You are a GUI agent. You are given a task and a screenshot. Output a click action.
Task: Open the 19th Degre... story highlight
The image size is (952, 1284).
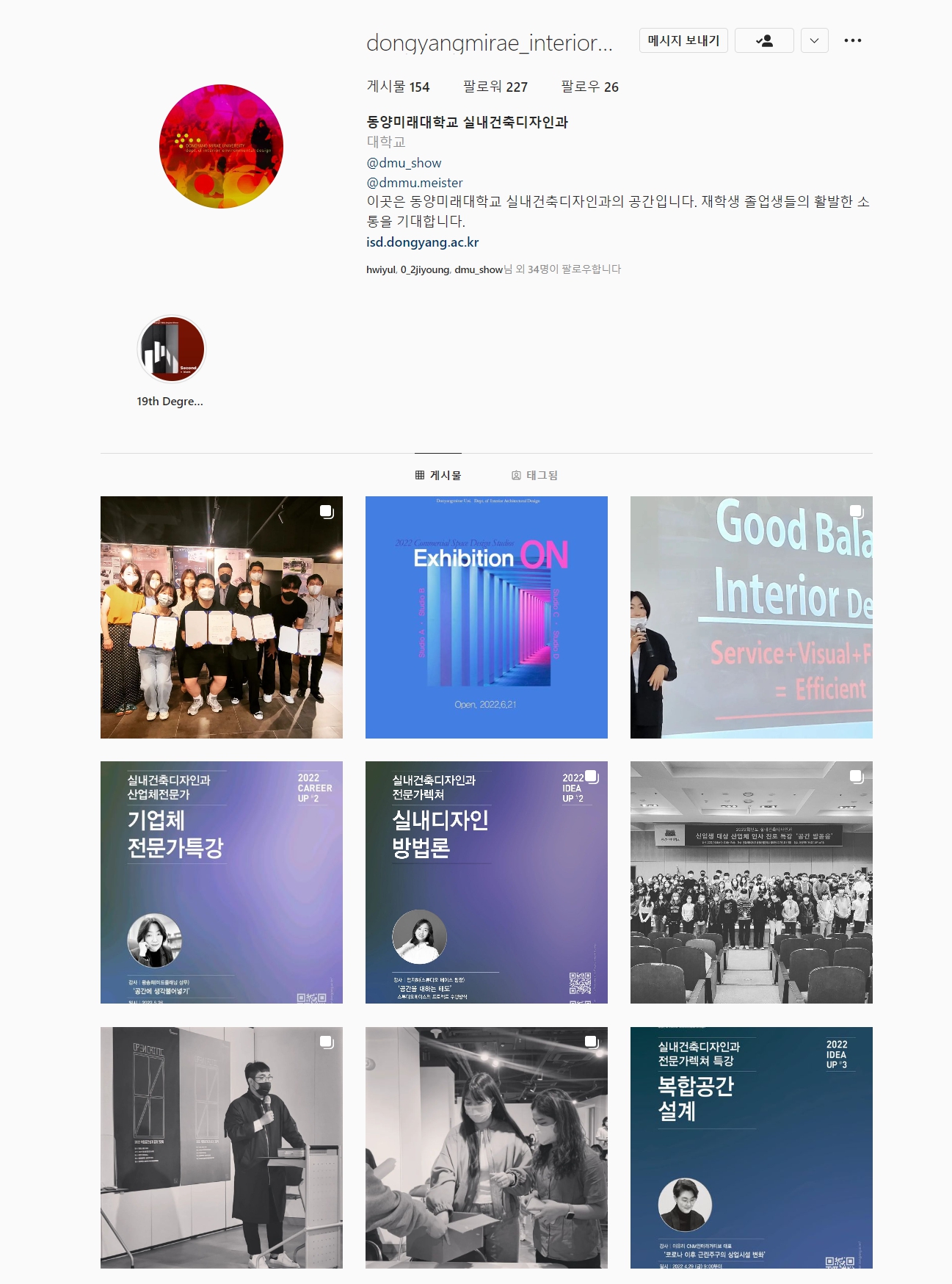(172, 349)
